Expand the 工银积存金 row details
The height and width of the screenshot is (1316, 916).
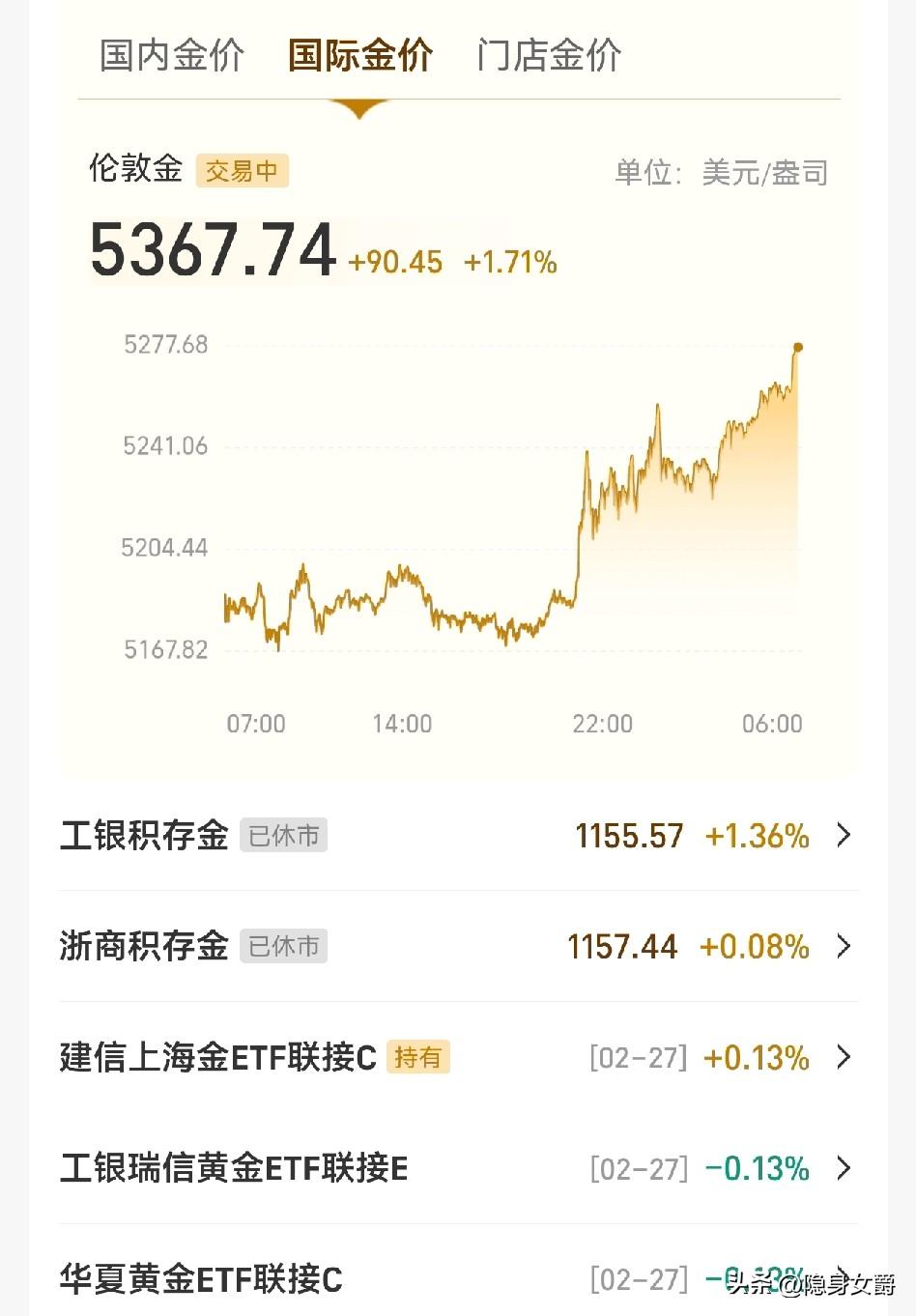click(x=844, y=835)
